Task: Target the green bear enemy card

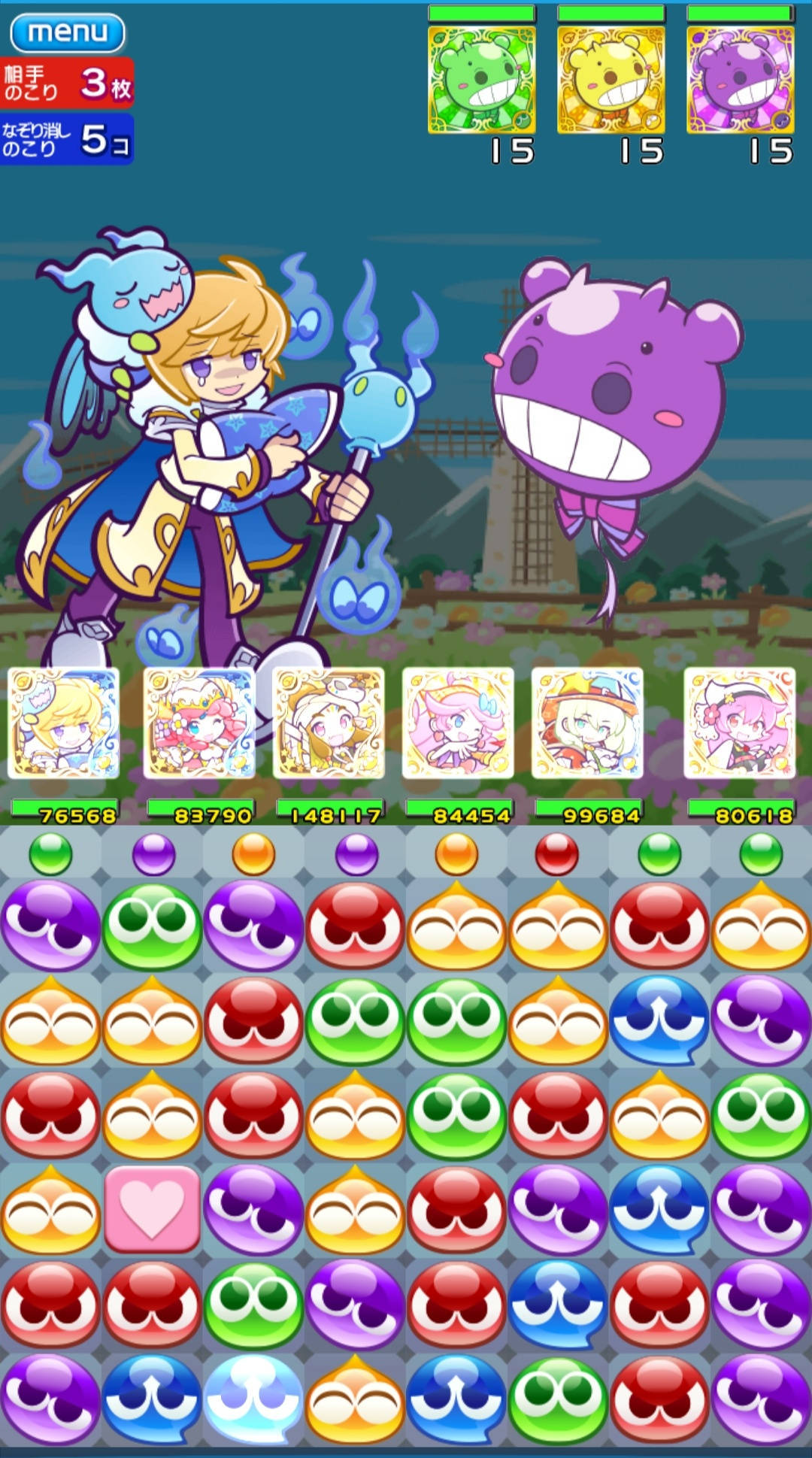Action: (481, 80)
